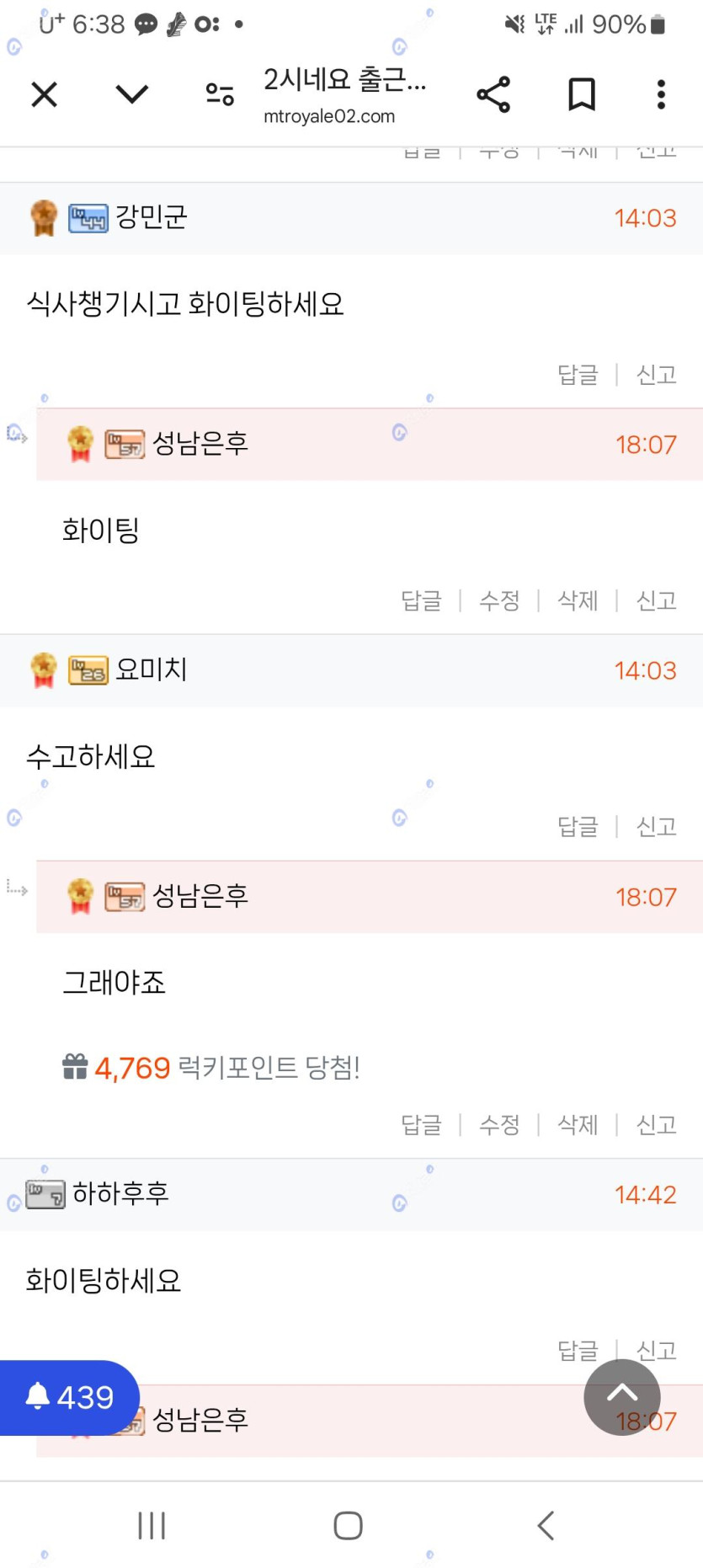Report the 그래야죠 reply via 신고
The height and width of the screenshot is (1568, 703).
(656, 1125)
